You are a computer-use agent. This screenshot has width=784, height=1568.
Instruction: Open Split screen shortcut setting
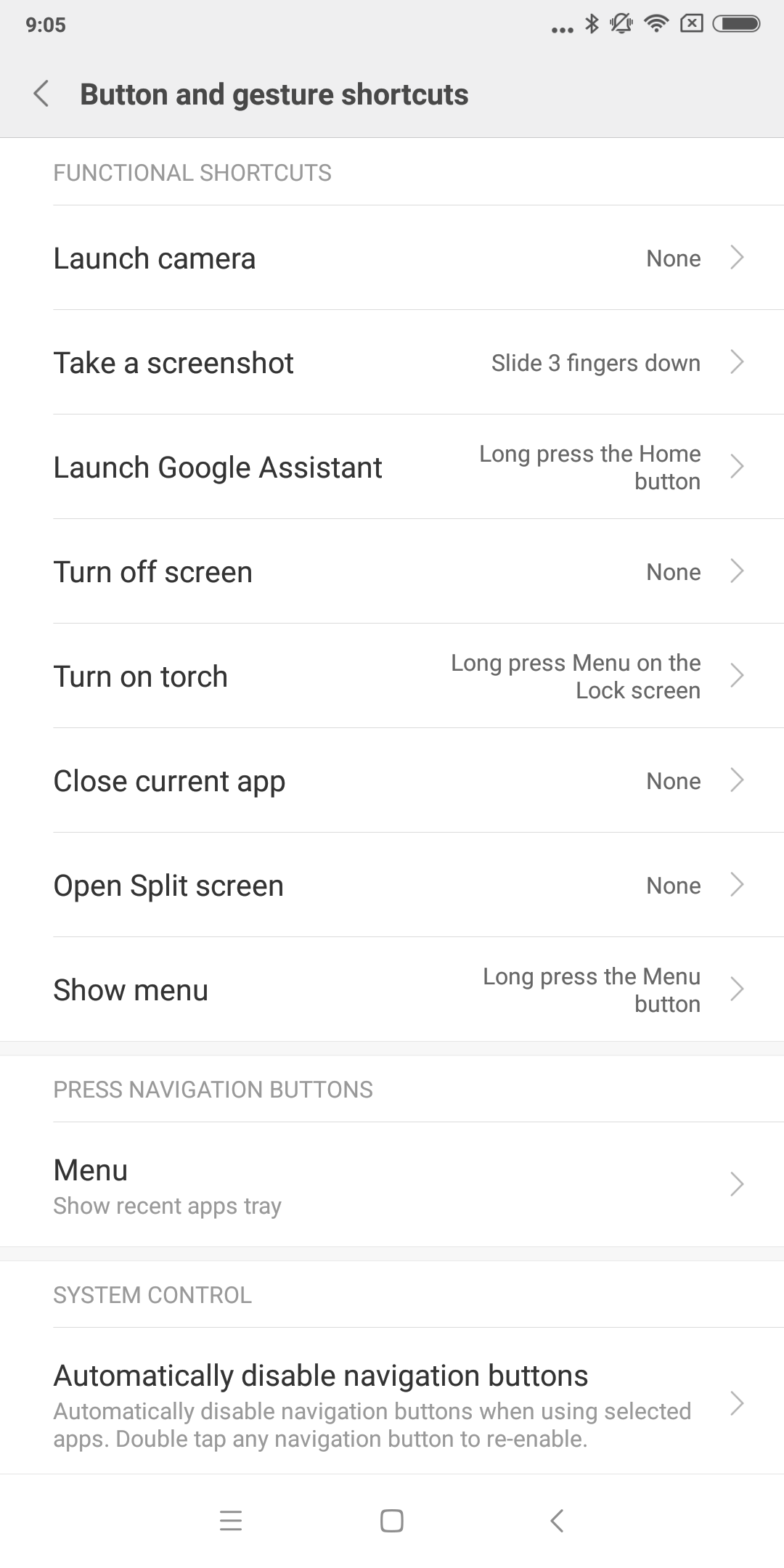click(392, 885)
